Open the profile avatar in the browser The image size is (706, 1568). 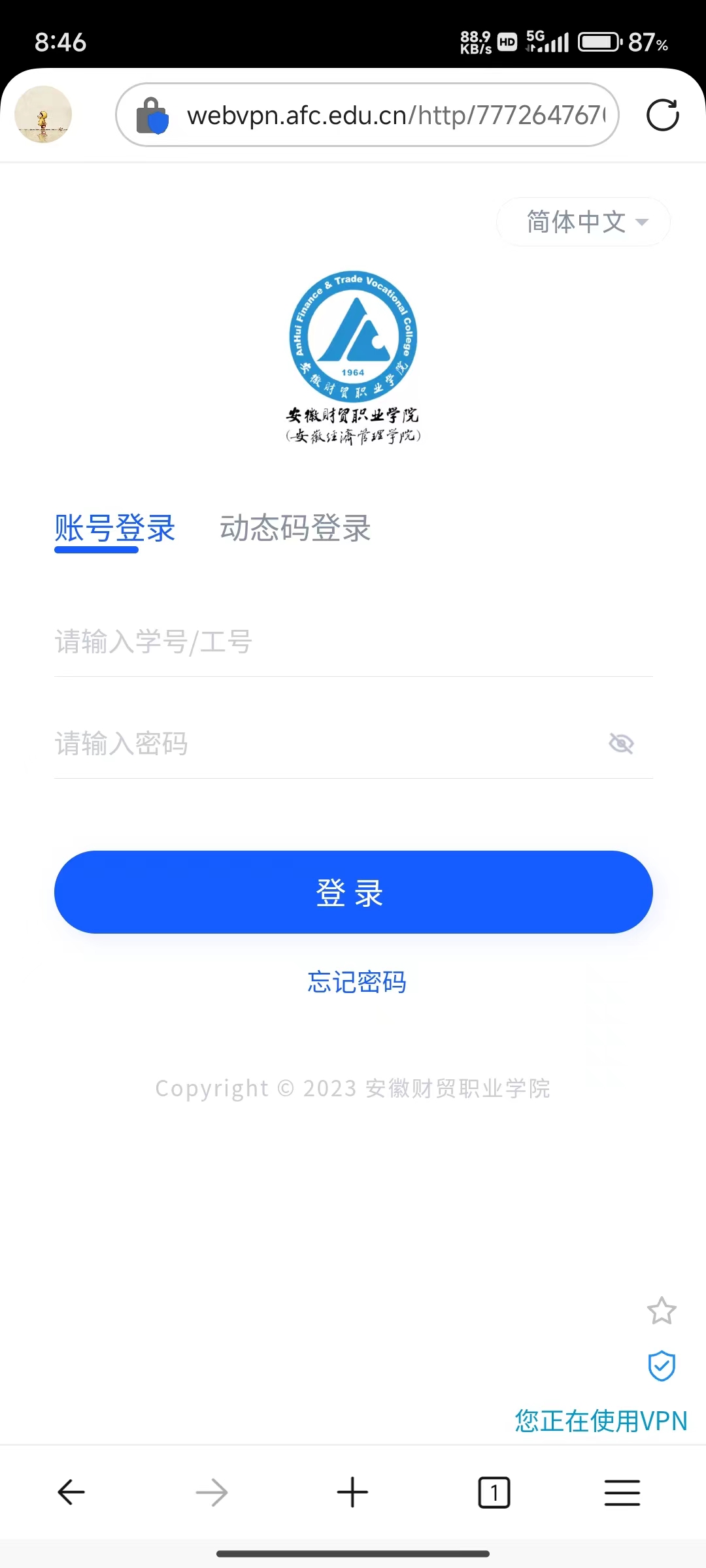click(x=43, y=115)
